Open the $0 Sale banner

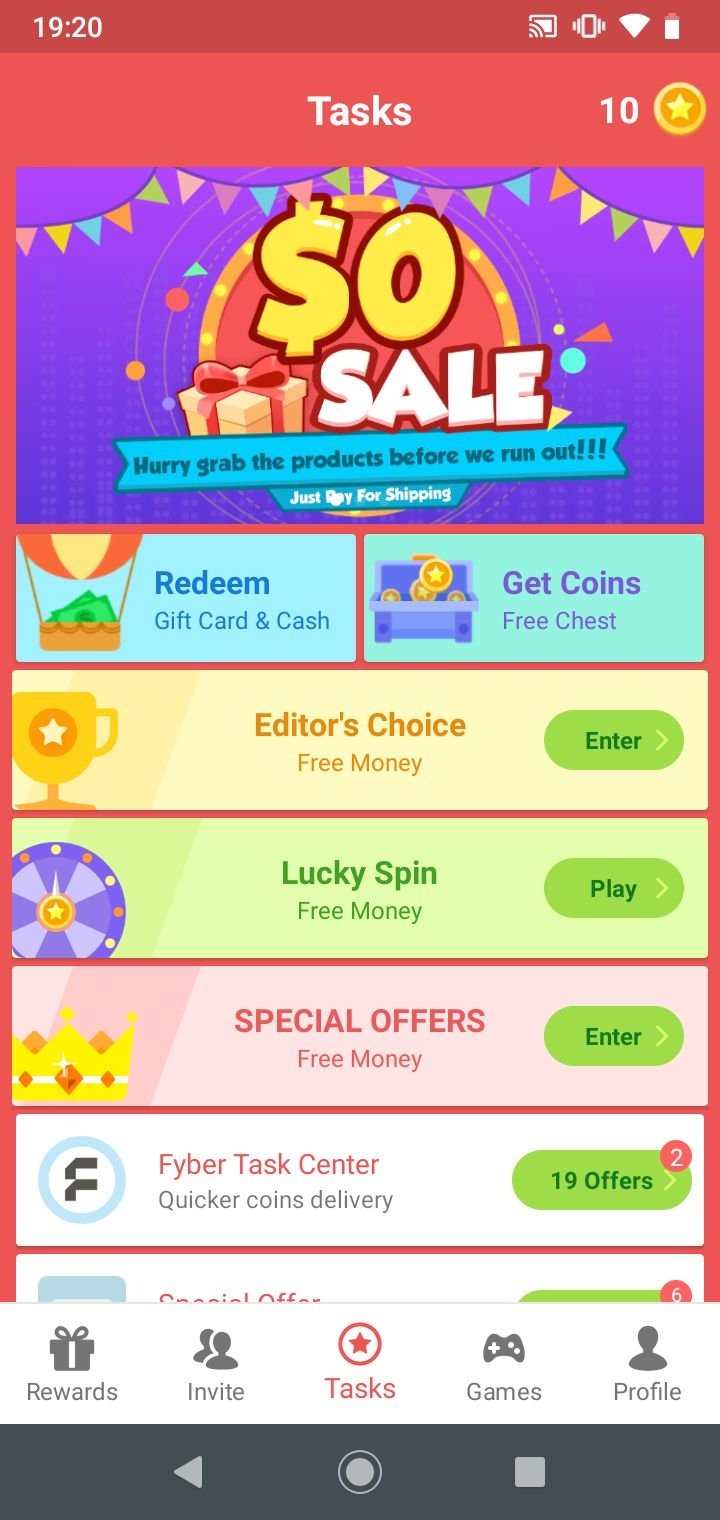(360, 345)
